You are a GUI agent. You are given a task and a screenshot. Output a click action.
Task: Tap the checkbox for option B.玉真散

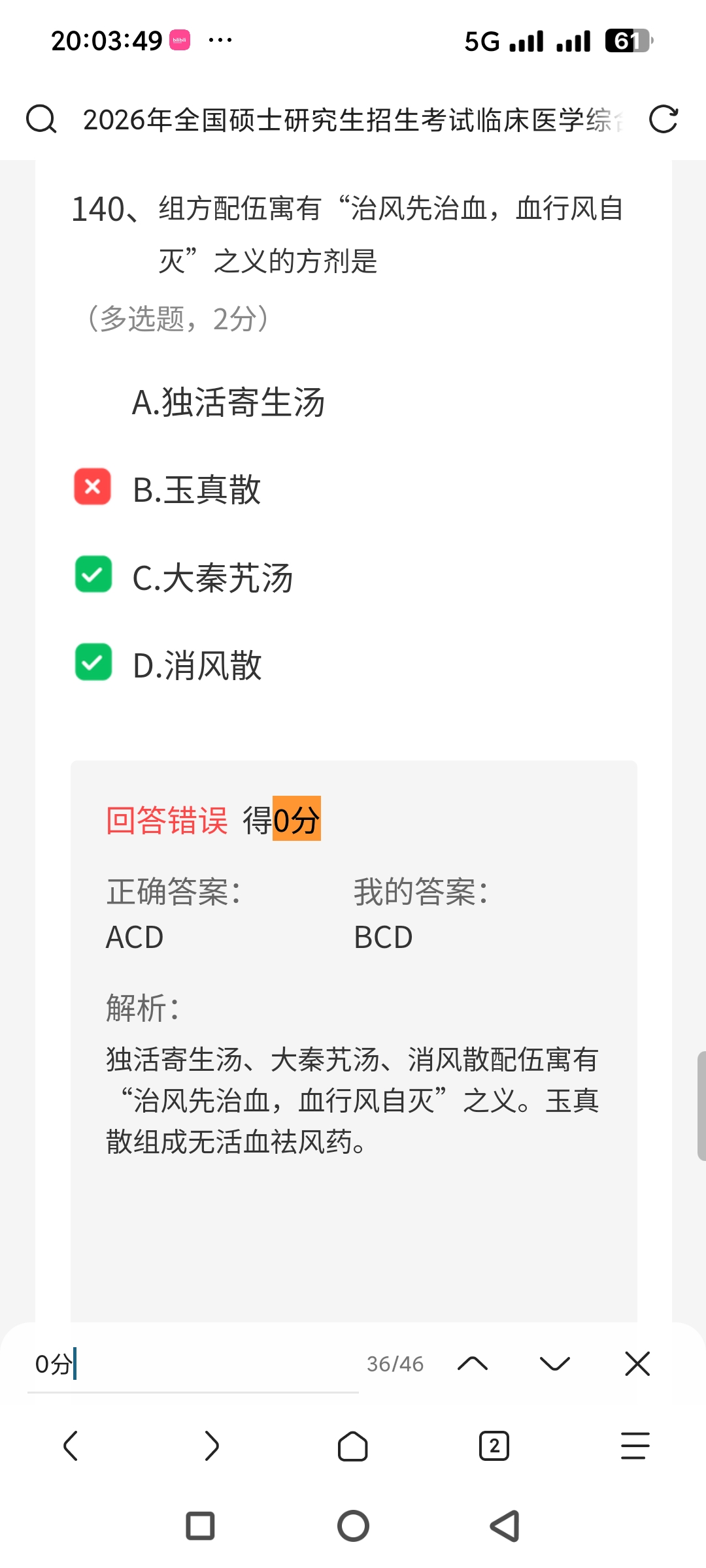[93, 487]
